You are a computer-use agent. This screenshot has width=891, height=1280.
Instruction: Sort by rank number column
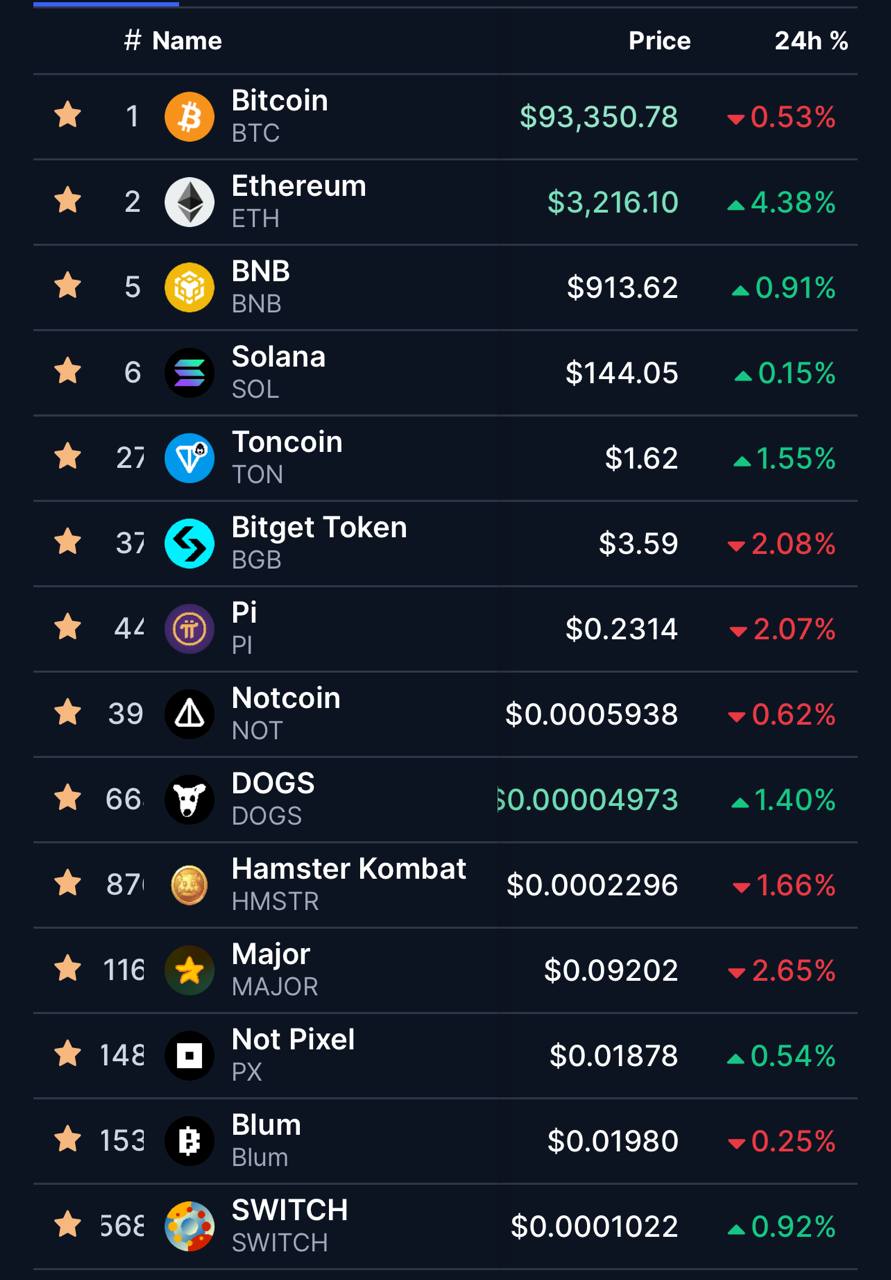coord(132,41)
